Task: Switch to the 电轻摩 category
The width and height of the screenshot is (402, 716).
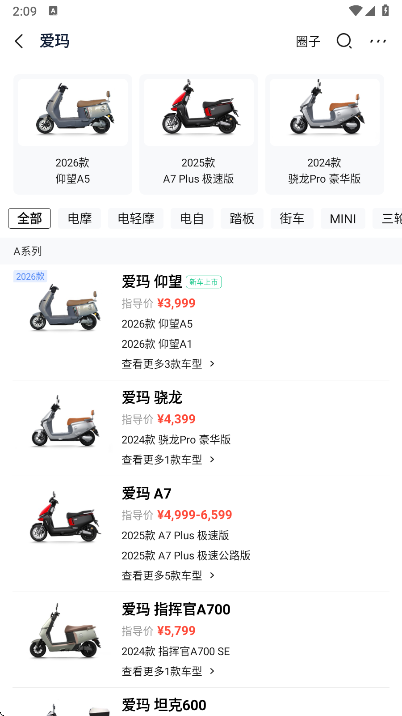Action: pyautogui.click(x=136, y=218)
